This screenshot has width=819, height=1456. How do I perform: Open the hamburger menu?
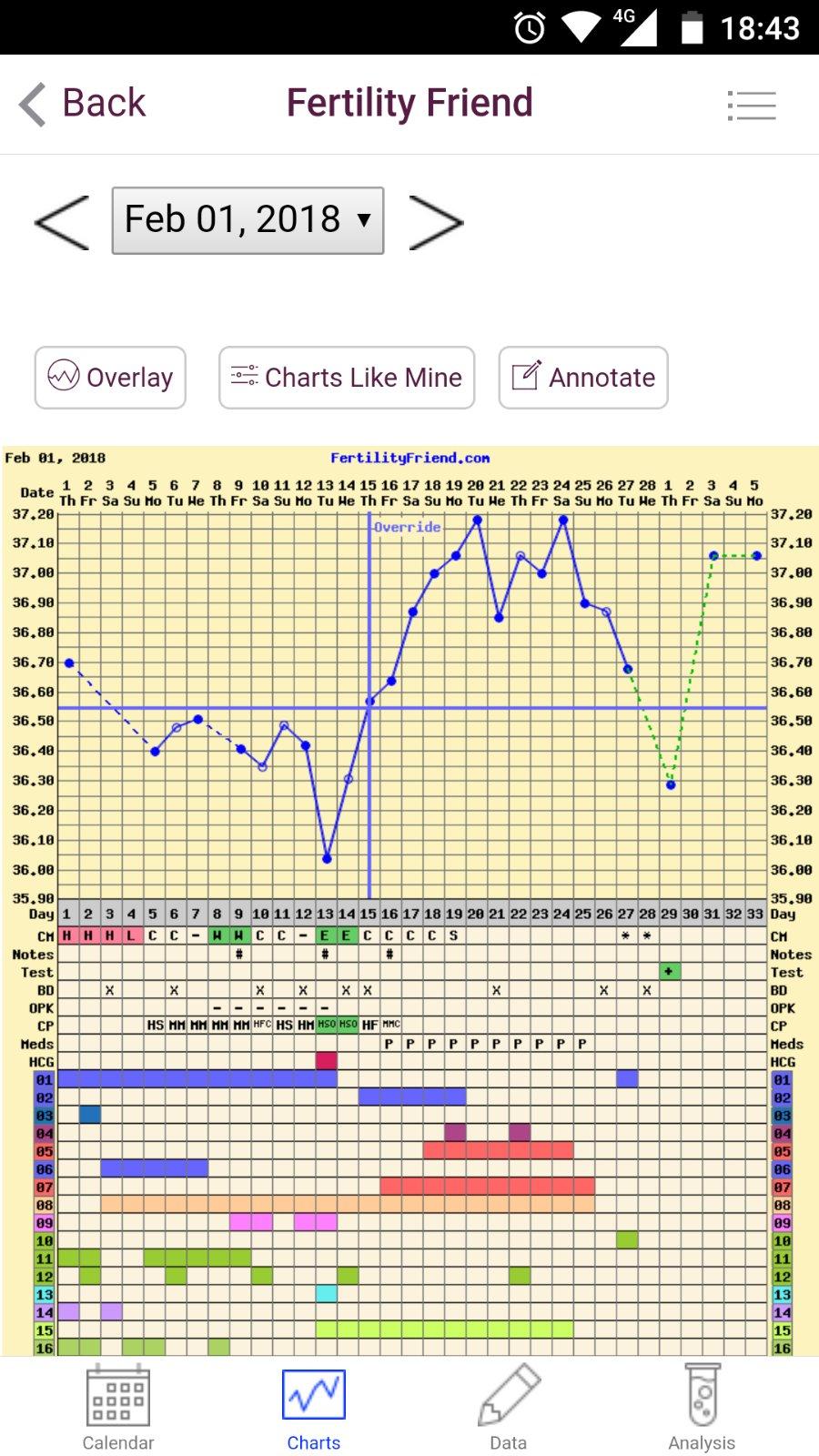752,106
